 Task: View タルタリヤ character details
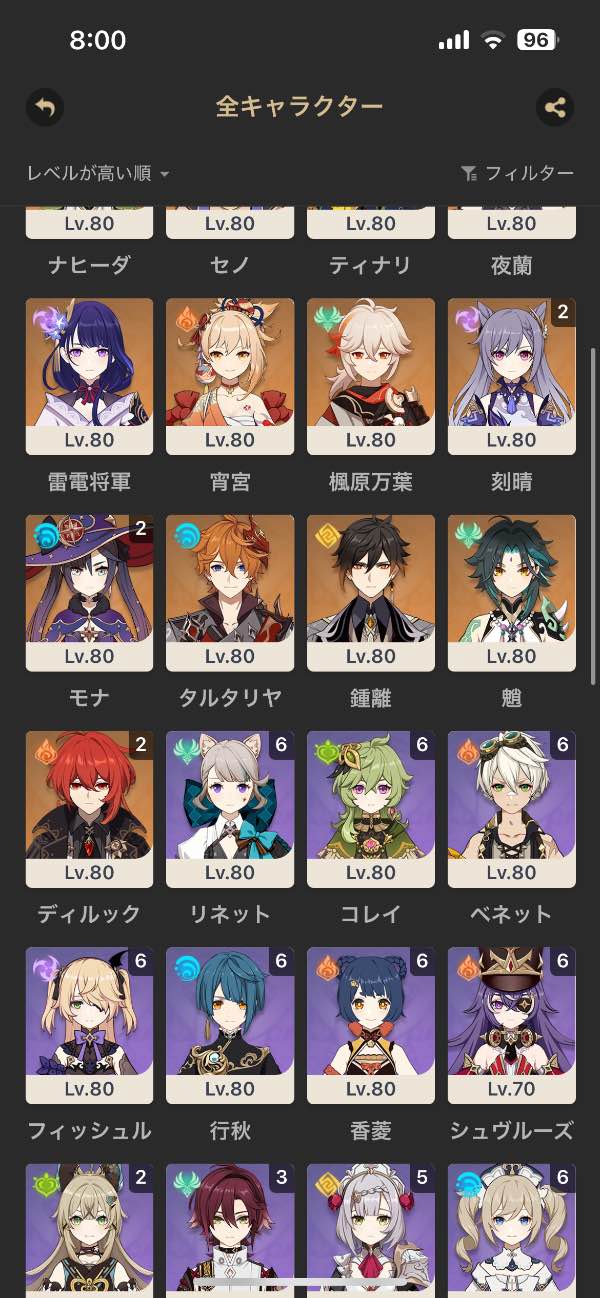pyautogui.click(x=230, y=592)
